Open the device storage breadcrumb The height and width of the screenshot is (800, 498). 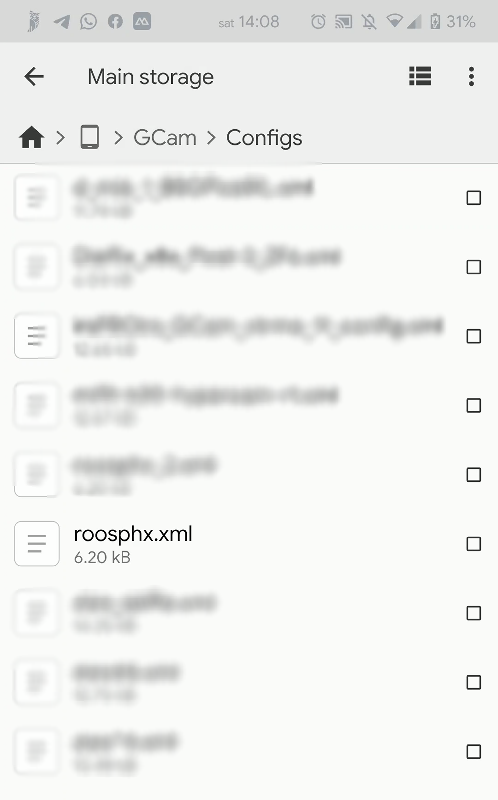click(90, 138)
